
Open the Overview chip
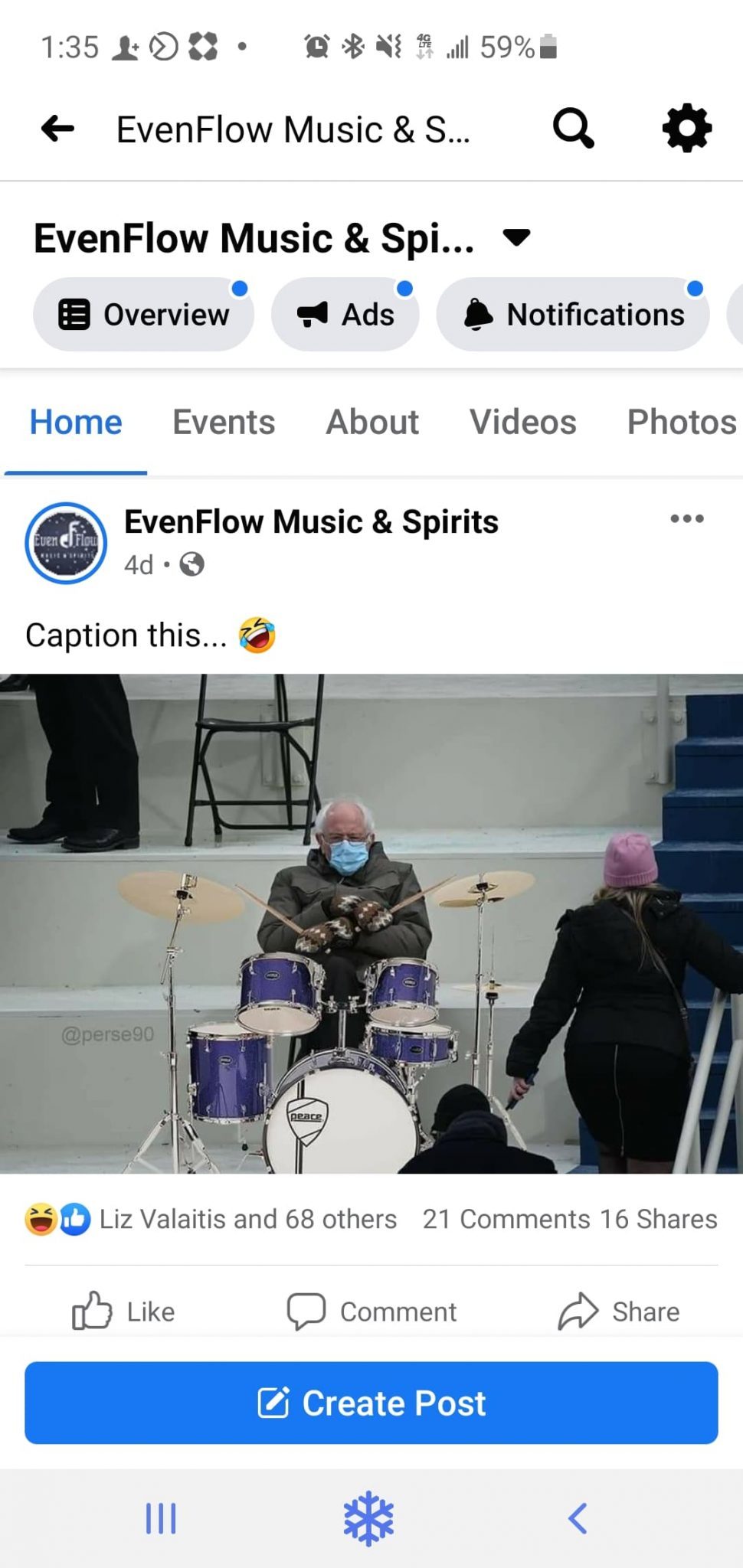(143, 315)
